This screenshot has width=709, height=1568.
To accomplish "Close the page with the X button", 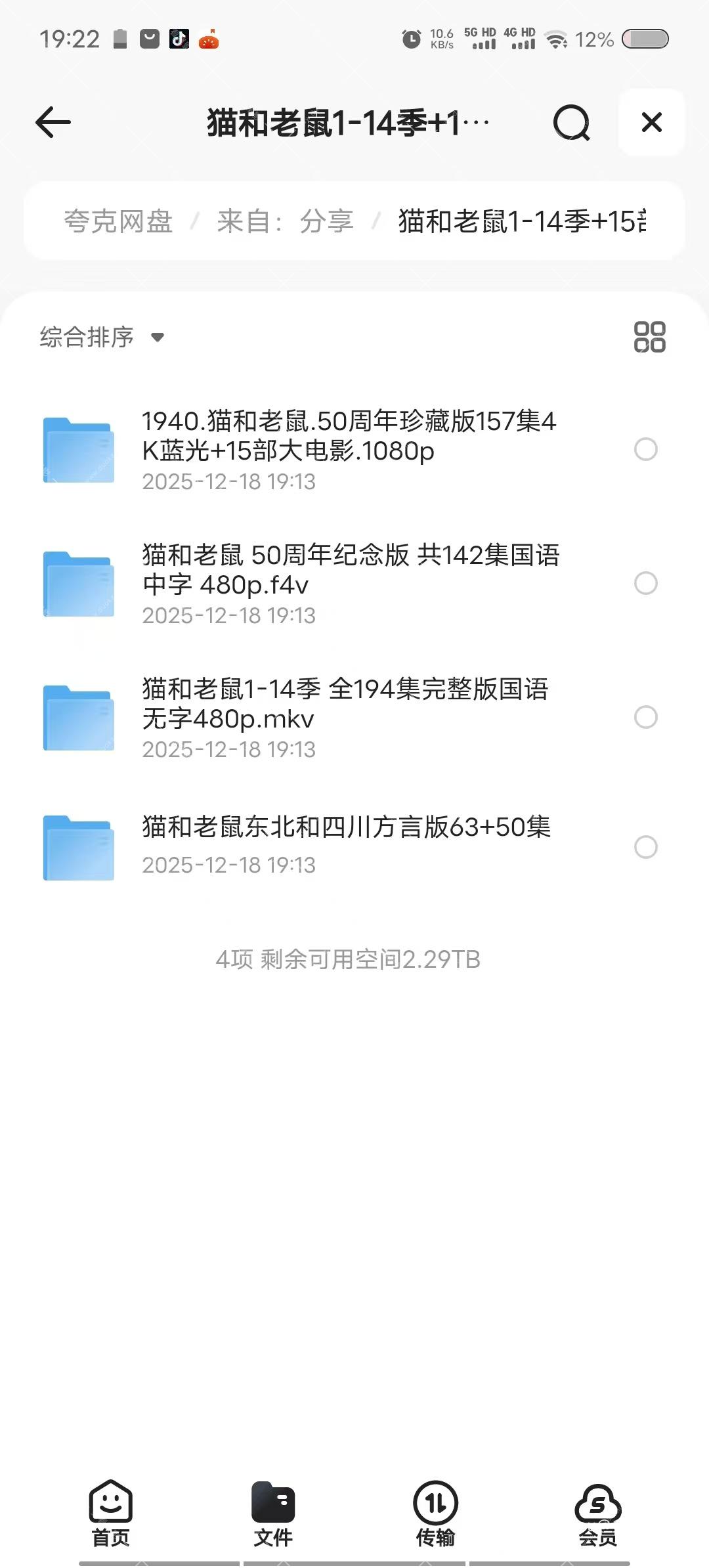I will coord(651,122).
